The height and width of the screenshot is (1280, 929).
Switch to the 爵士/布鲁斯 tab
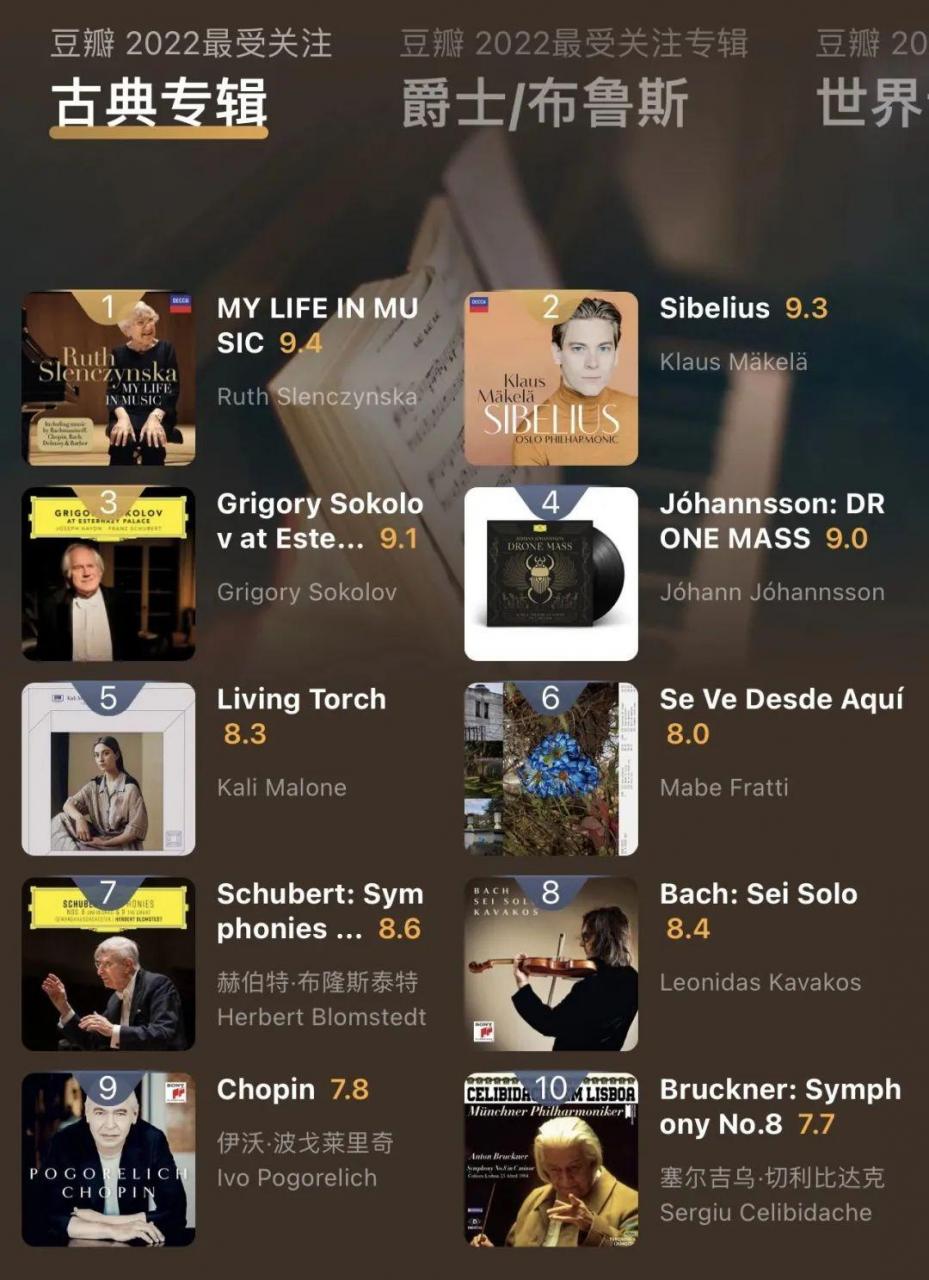click(545, 104)
